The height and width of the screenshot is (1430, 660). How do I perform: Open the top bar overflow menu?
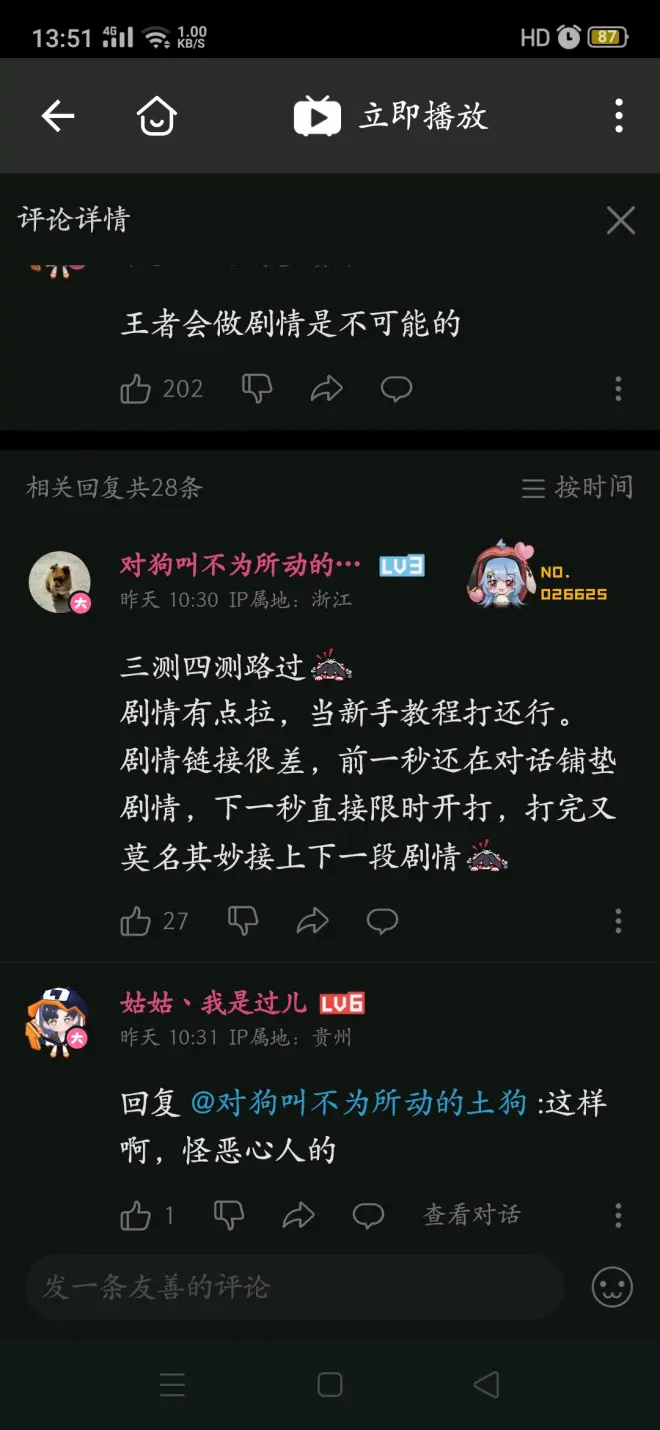(x=619, y=116)
